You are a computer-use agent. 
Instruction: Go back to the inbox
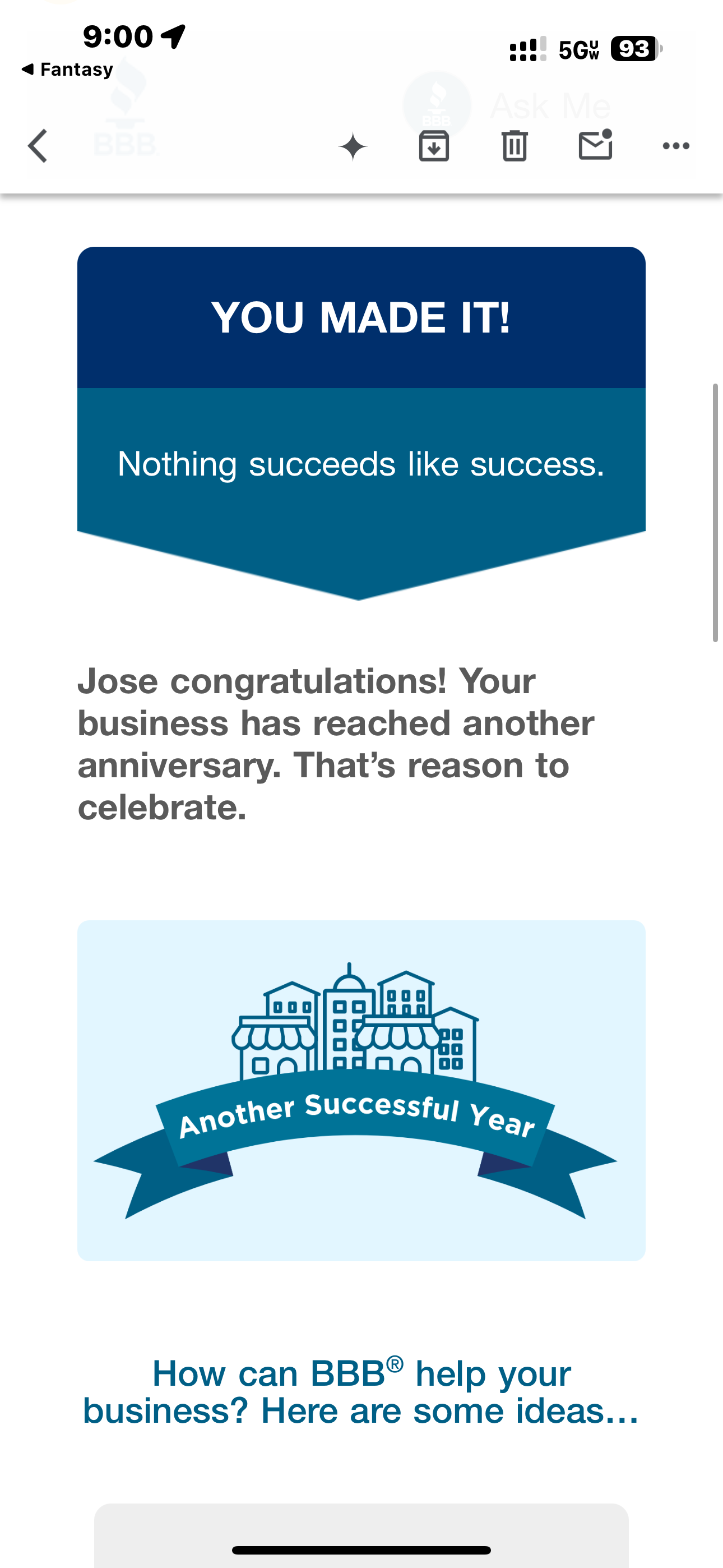pyautogui.click(x=38, y=146)
